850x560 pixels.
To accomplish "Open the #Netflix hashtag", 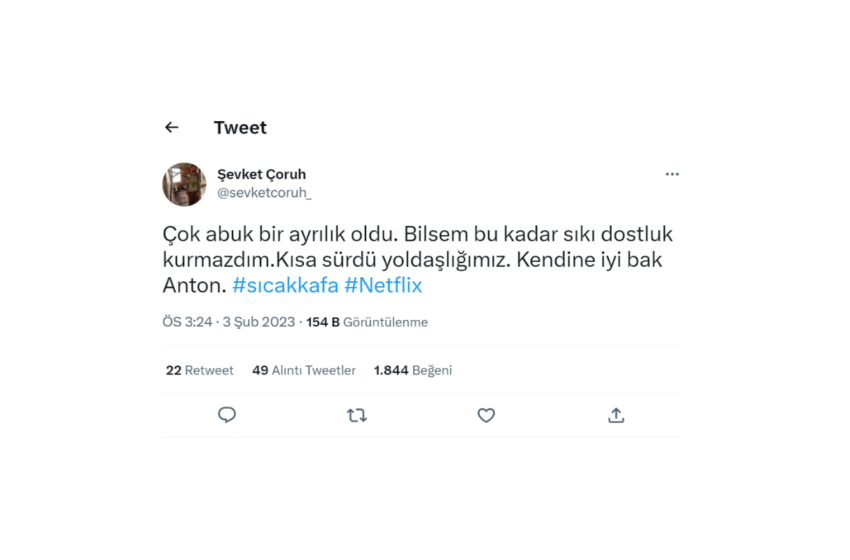I will click(383, 285).
